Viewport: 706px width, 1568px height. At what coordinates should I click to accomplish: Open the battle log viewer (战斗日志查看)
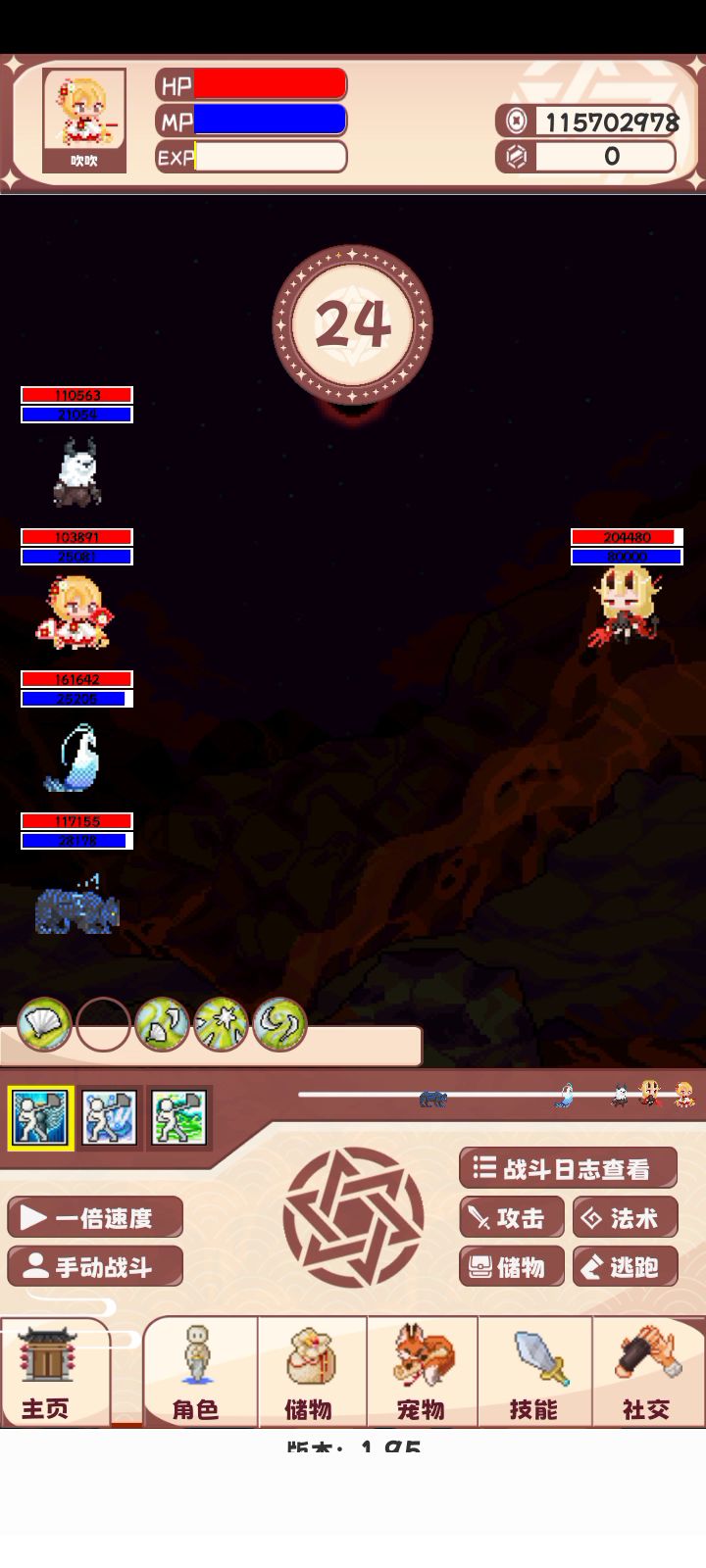568,1168
